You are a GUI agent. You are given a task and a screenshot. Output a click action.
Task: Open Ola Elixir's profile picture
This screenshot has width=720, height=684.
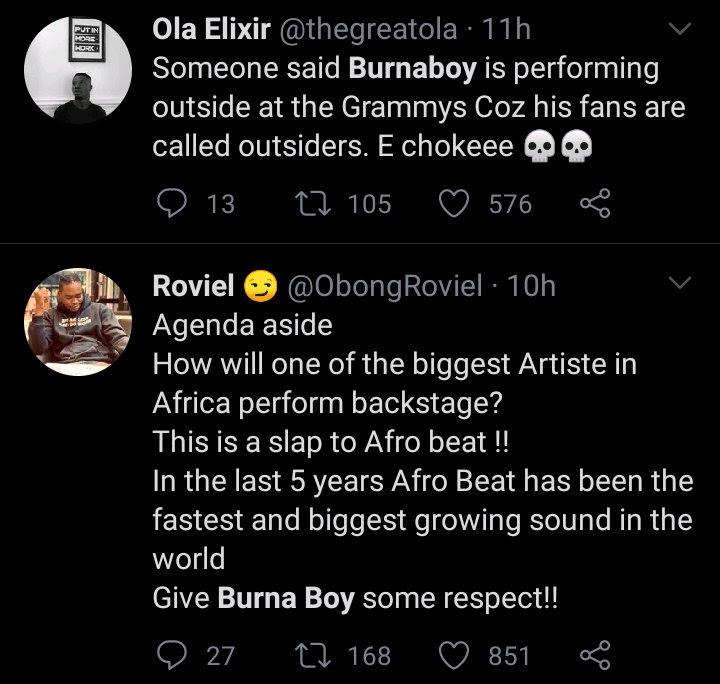point(78,70)
